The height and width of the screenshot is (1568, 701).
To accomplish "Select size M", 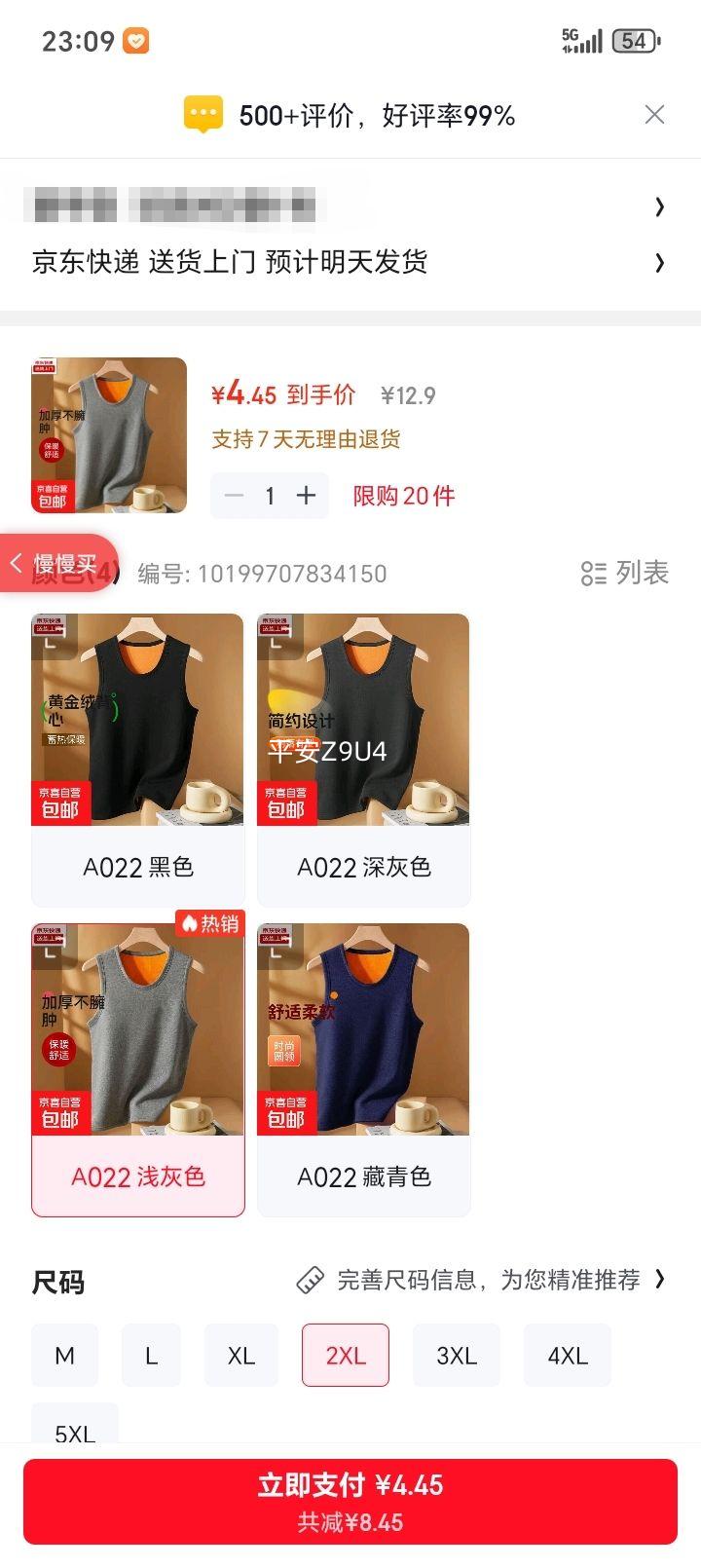I will tap(64, 1356).
